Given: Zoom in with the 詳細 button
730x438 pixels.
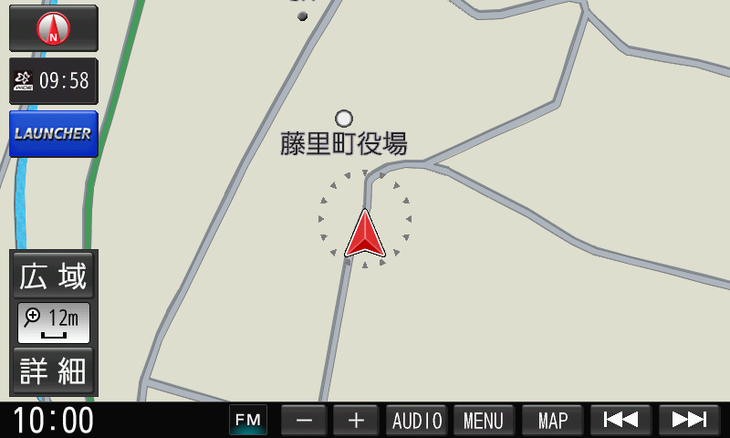Looking at the screenshot, I should tap(54, 371).
